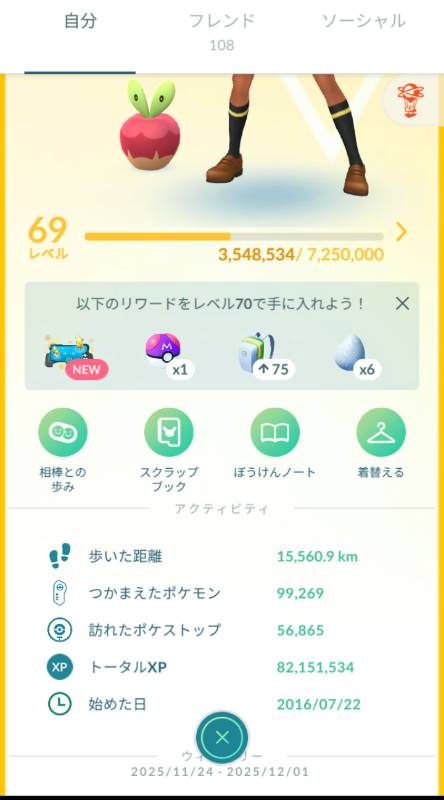This screenshot has width=444, height=800.
Task: Switch to the フレンド tab
Action: tap(221, 32)
